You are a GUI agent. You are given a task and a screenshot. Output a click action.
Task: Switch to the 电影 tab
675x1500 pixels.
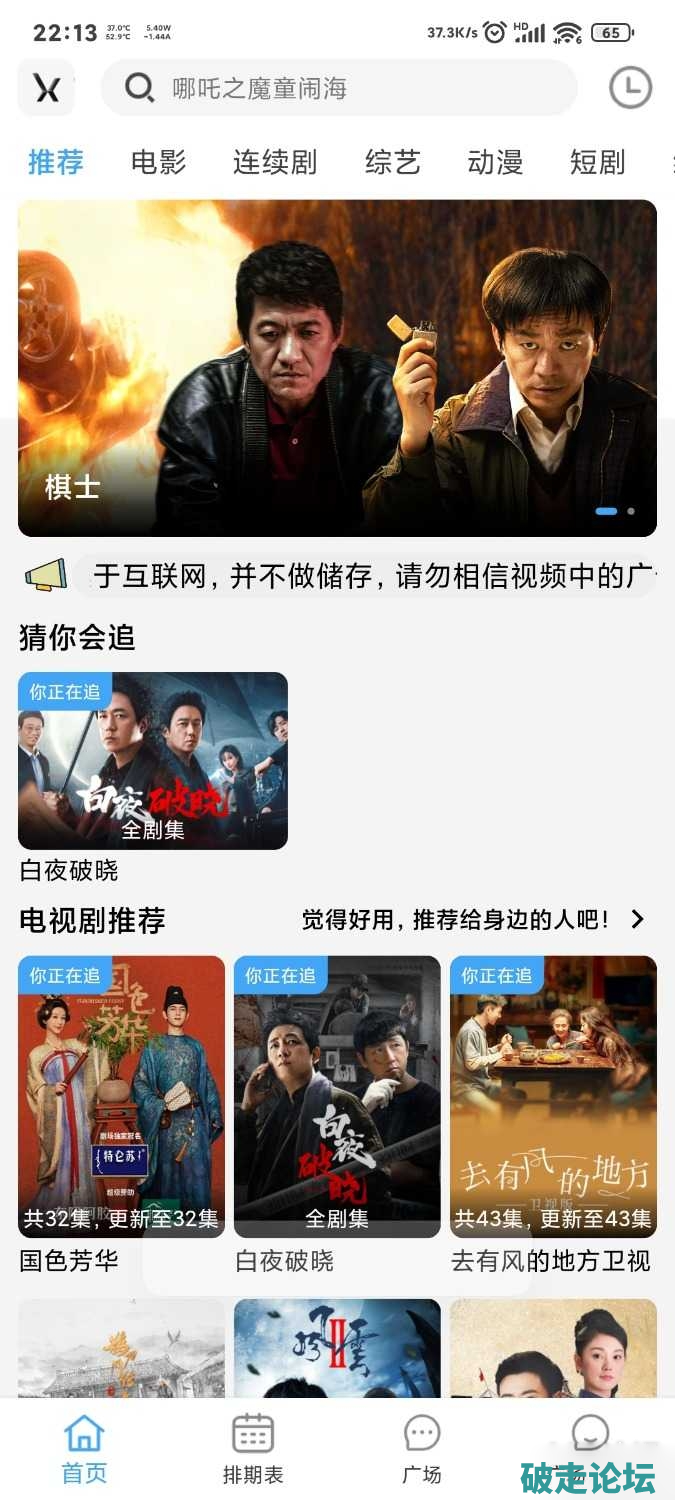pyautogui.click(x=158, y=162)
